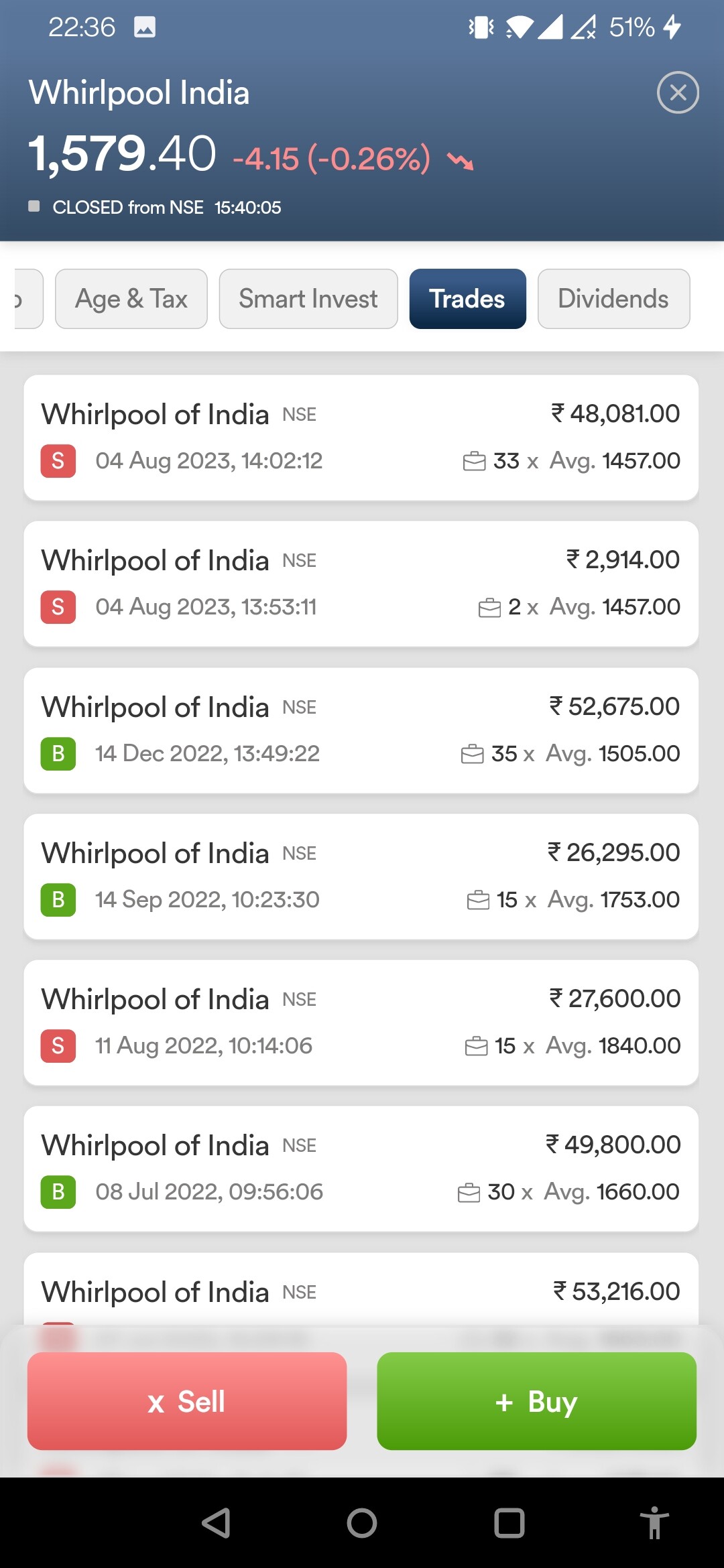Select the Trades tab
The width and height of the screenshot is (724, 1568).
point(467,299)
